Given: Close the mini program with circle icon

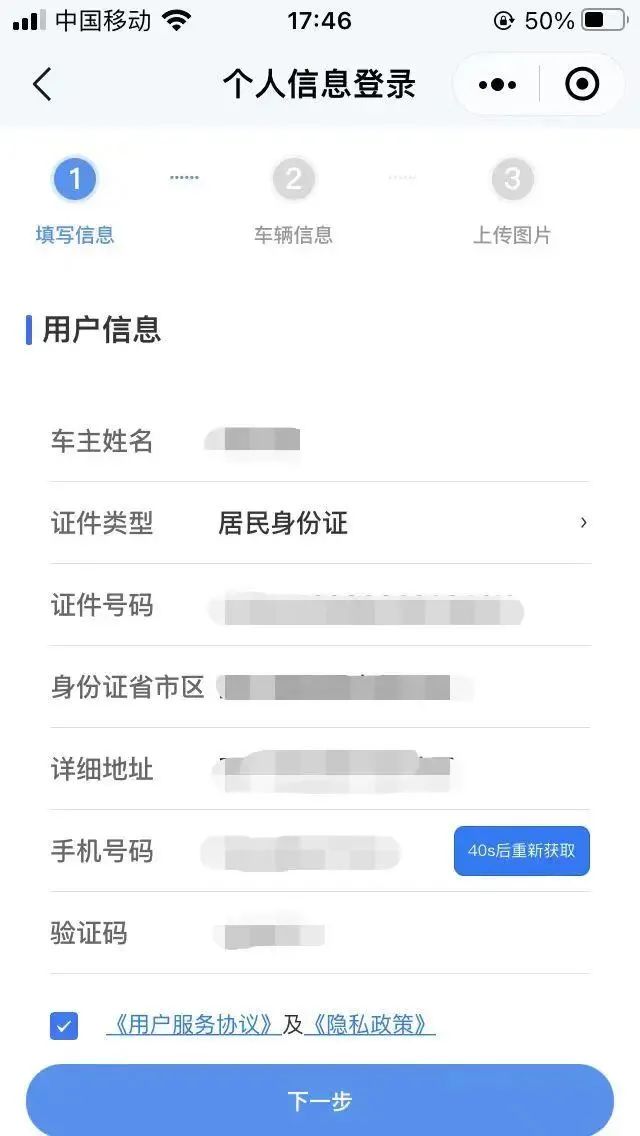Looking at the screenshot, I should [x=582, y=84].
